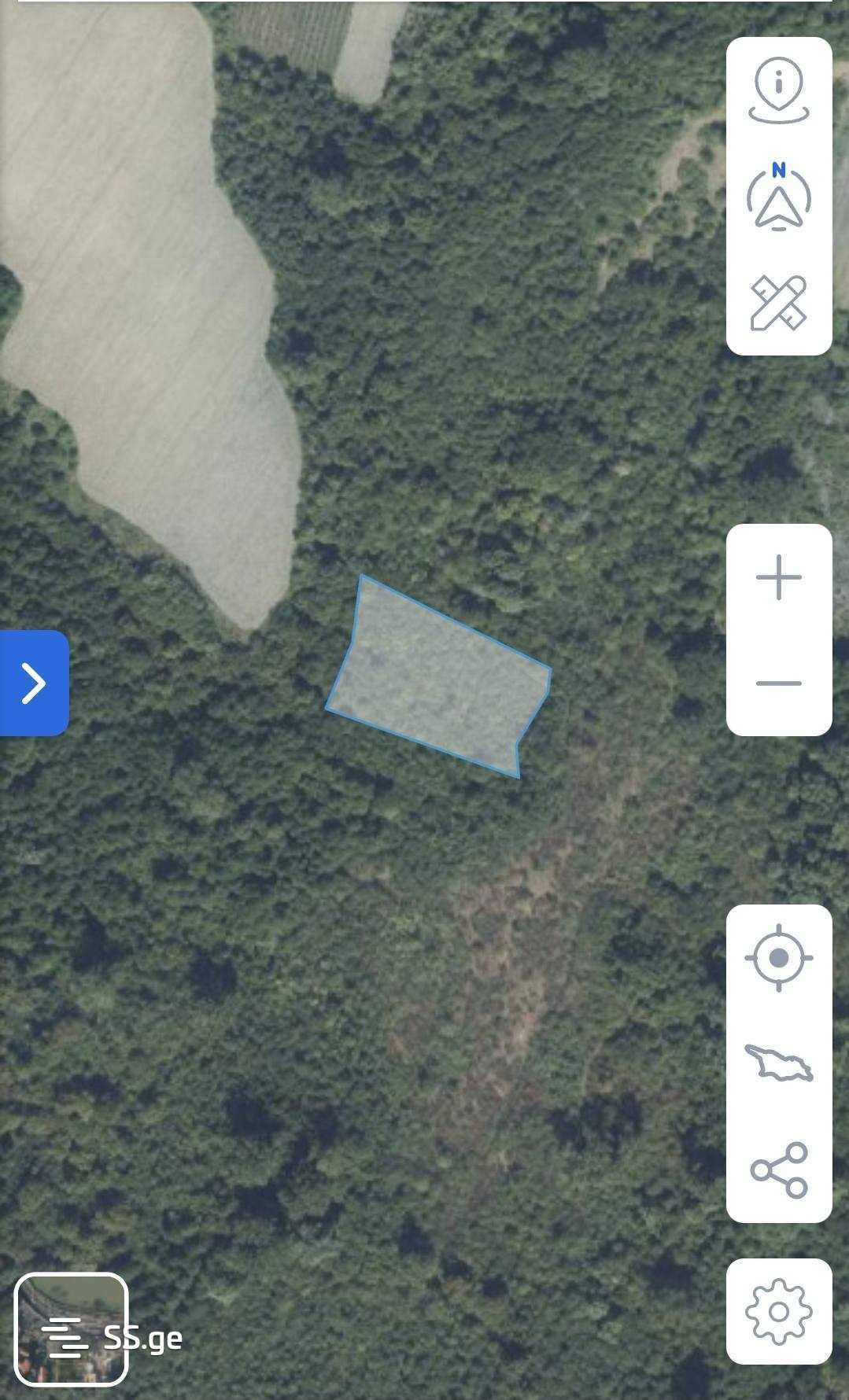Open map settings gear
This screenshot has height=1400, width=849.
[x=778, y=1311]
